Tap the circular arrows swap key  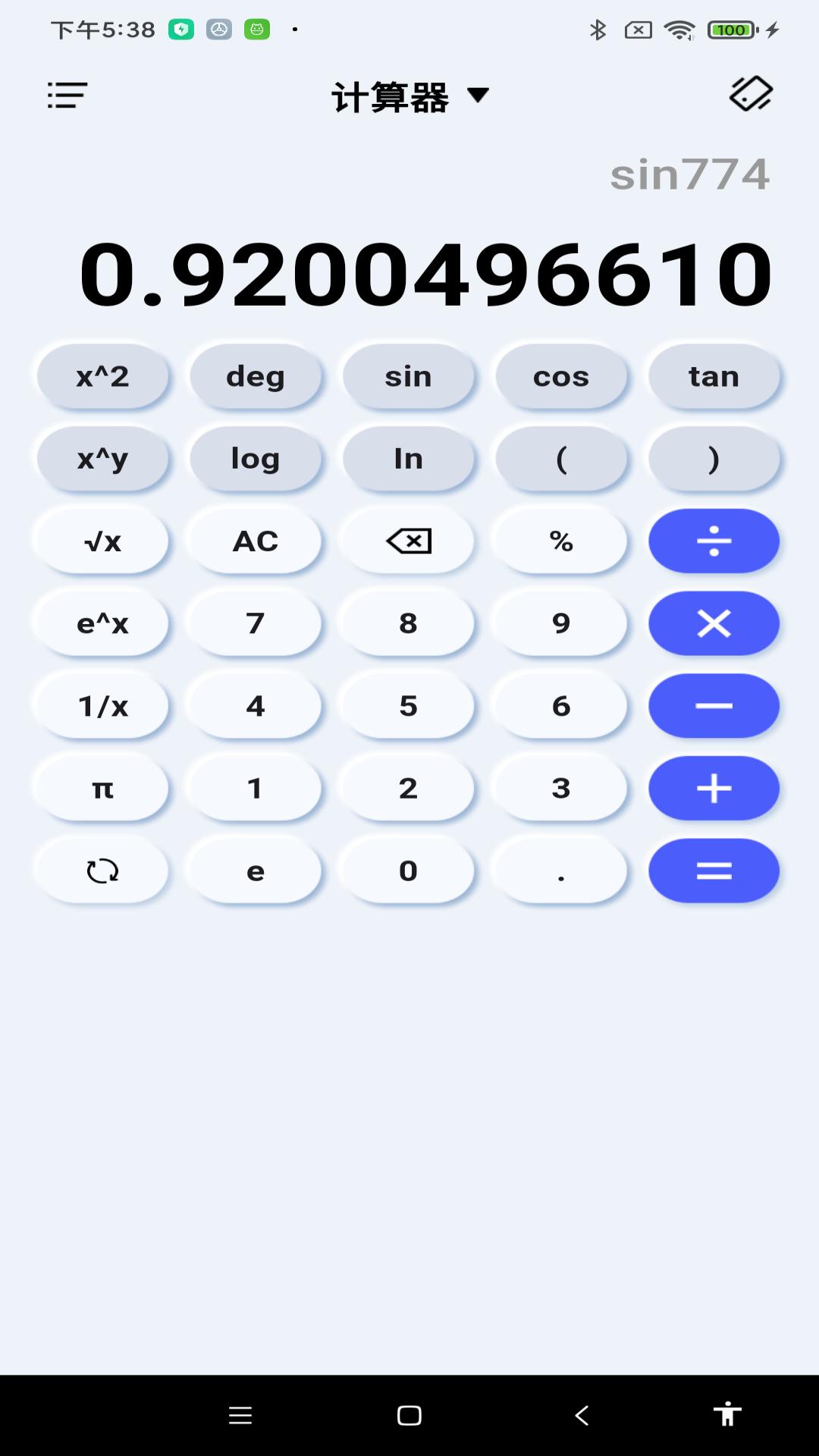(x=102, y=871)
